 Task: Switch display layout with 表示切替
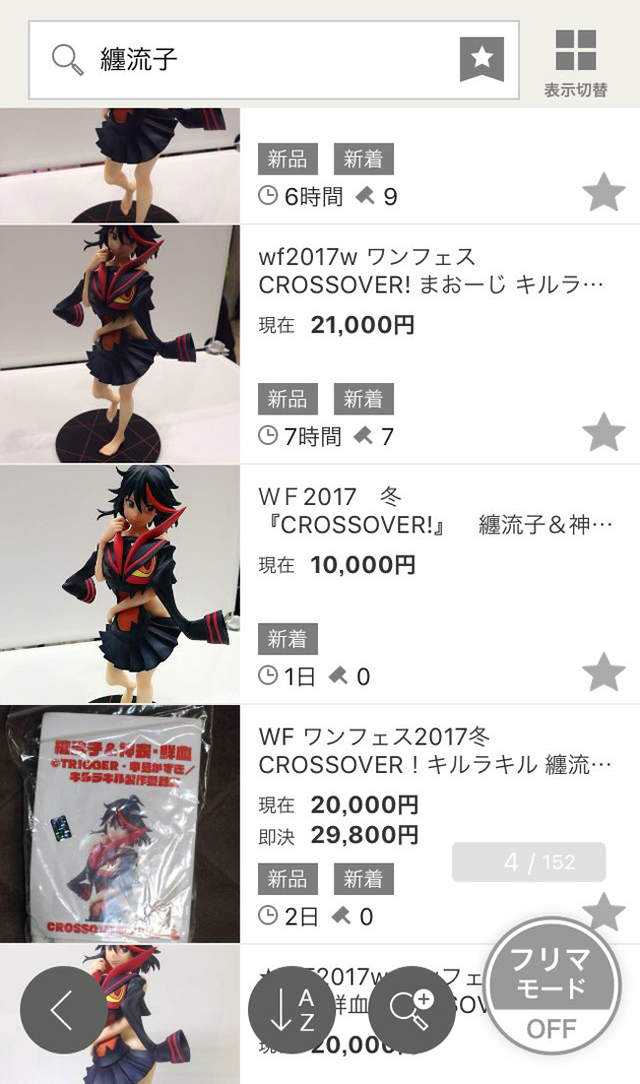point(575,60)
